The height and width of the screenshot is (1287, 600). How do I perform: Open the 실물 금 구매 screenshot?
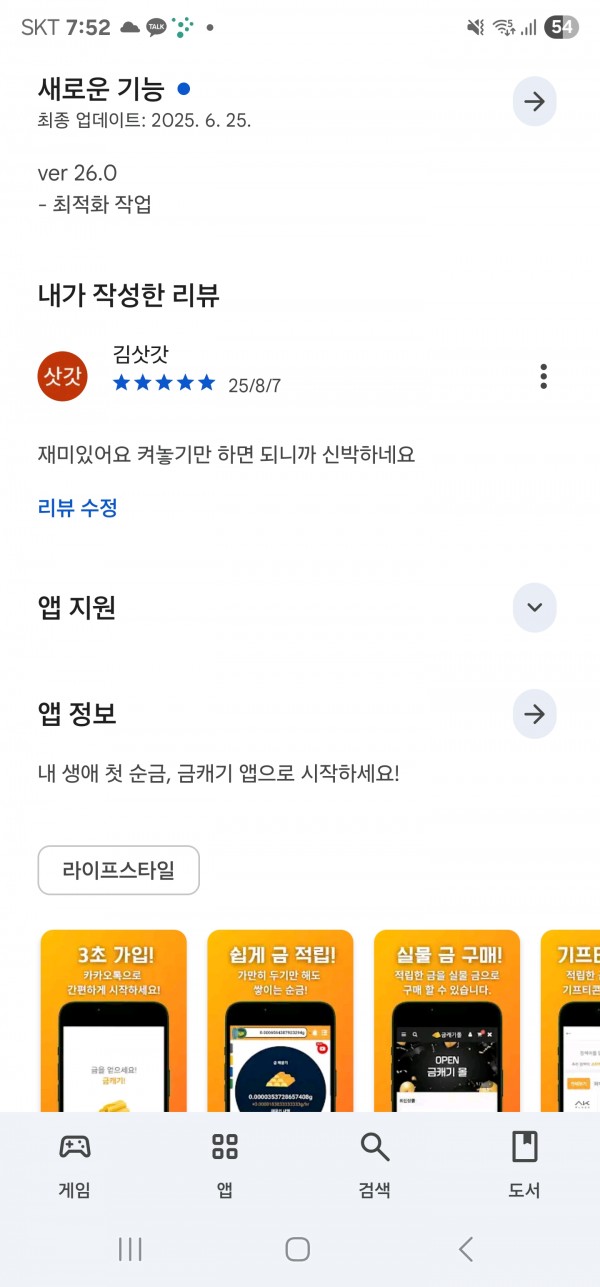click(x=447, y=1020)
